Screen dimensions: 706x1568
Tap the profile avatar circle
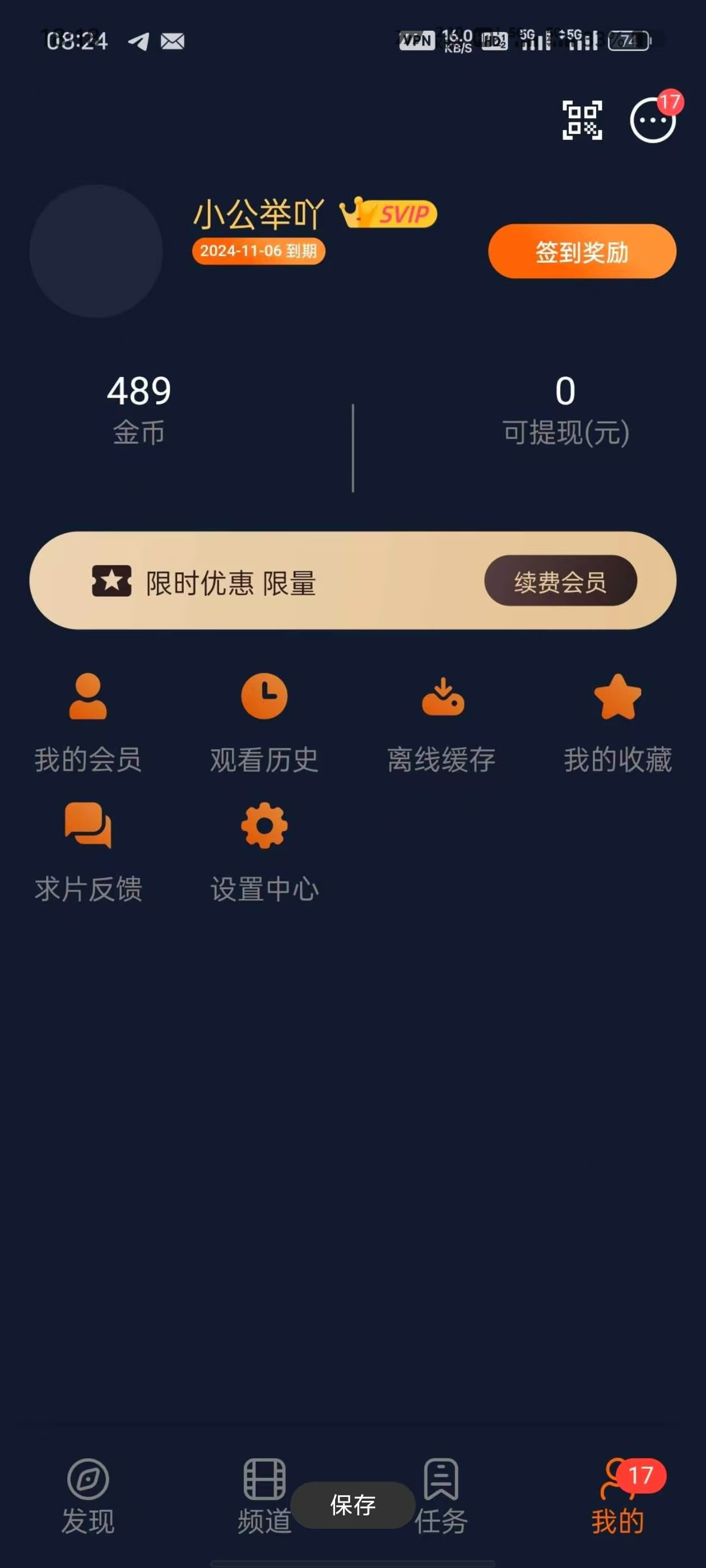96,251
